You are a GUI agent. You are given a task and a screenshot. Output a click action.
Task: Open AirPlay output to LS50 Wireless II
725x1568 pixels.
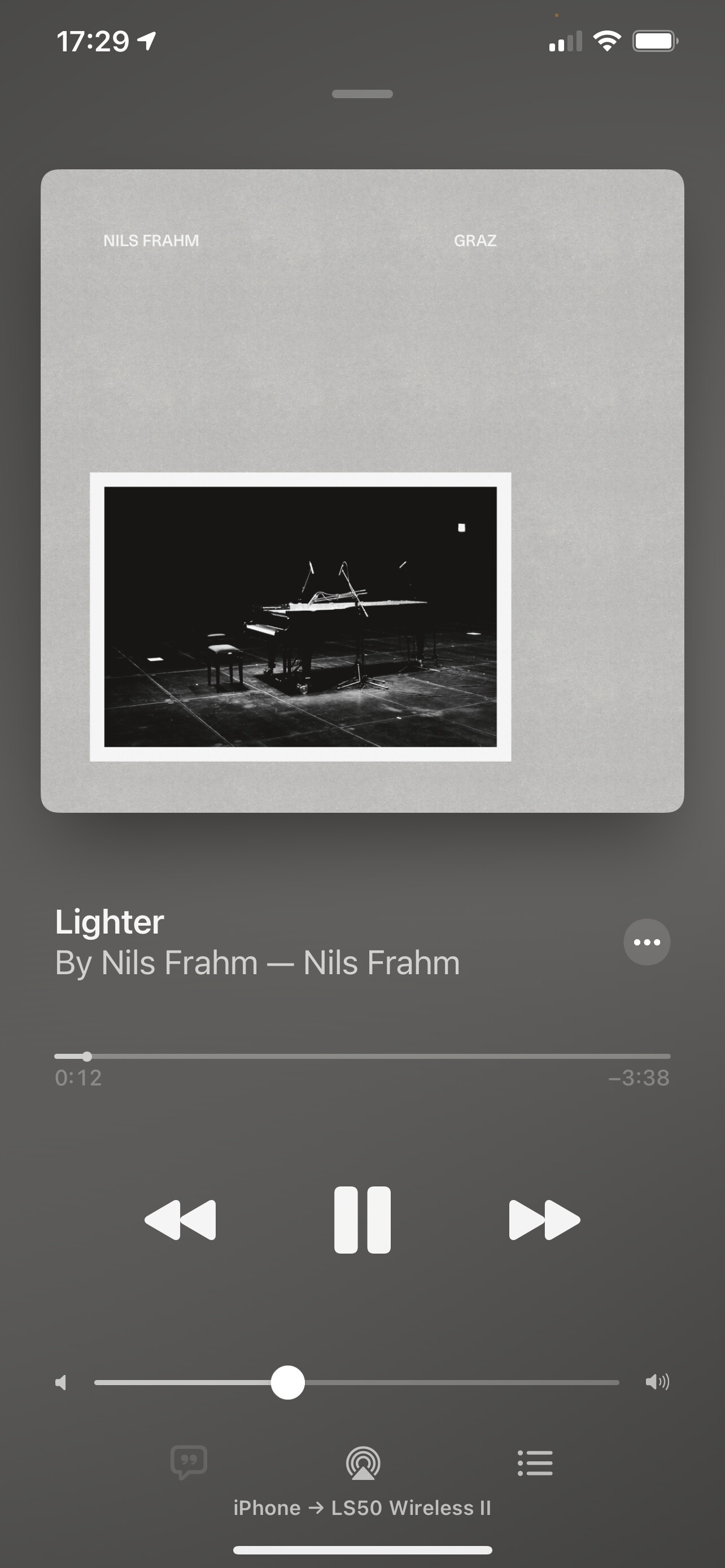click(363, 1464)
